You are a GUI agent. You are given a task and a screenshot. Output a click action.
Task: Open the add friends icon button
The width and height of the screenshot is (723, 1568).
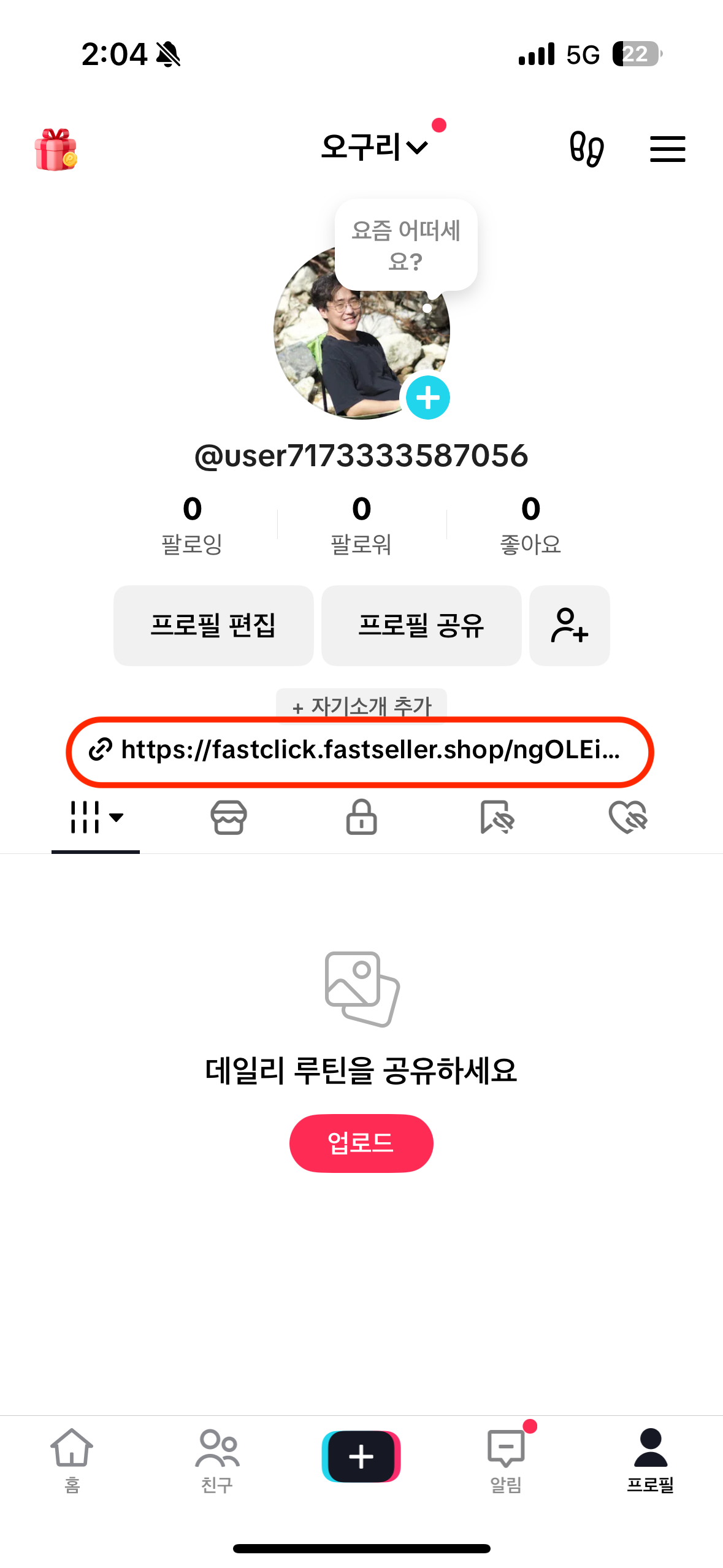pos(569,625)
